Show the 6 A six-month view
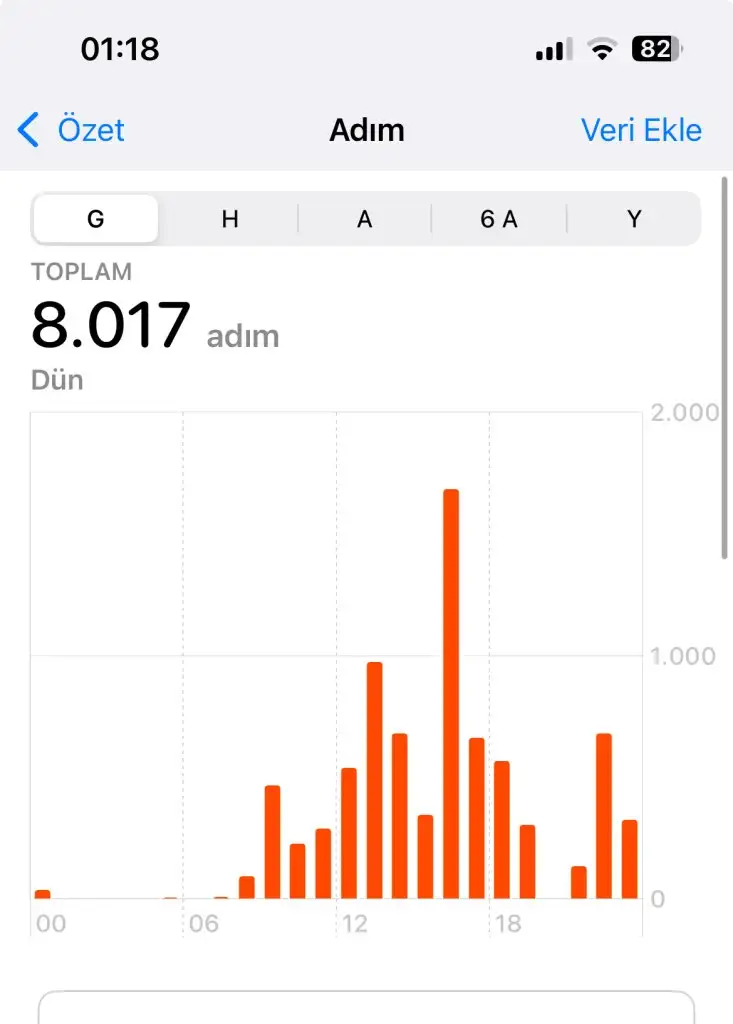Screen dimensions: 733x1024 (x=499, y=219)
